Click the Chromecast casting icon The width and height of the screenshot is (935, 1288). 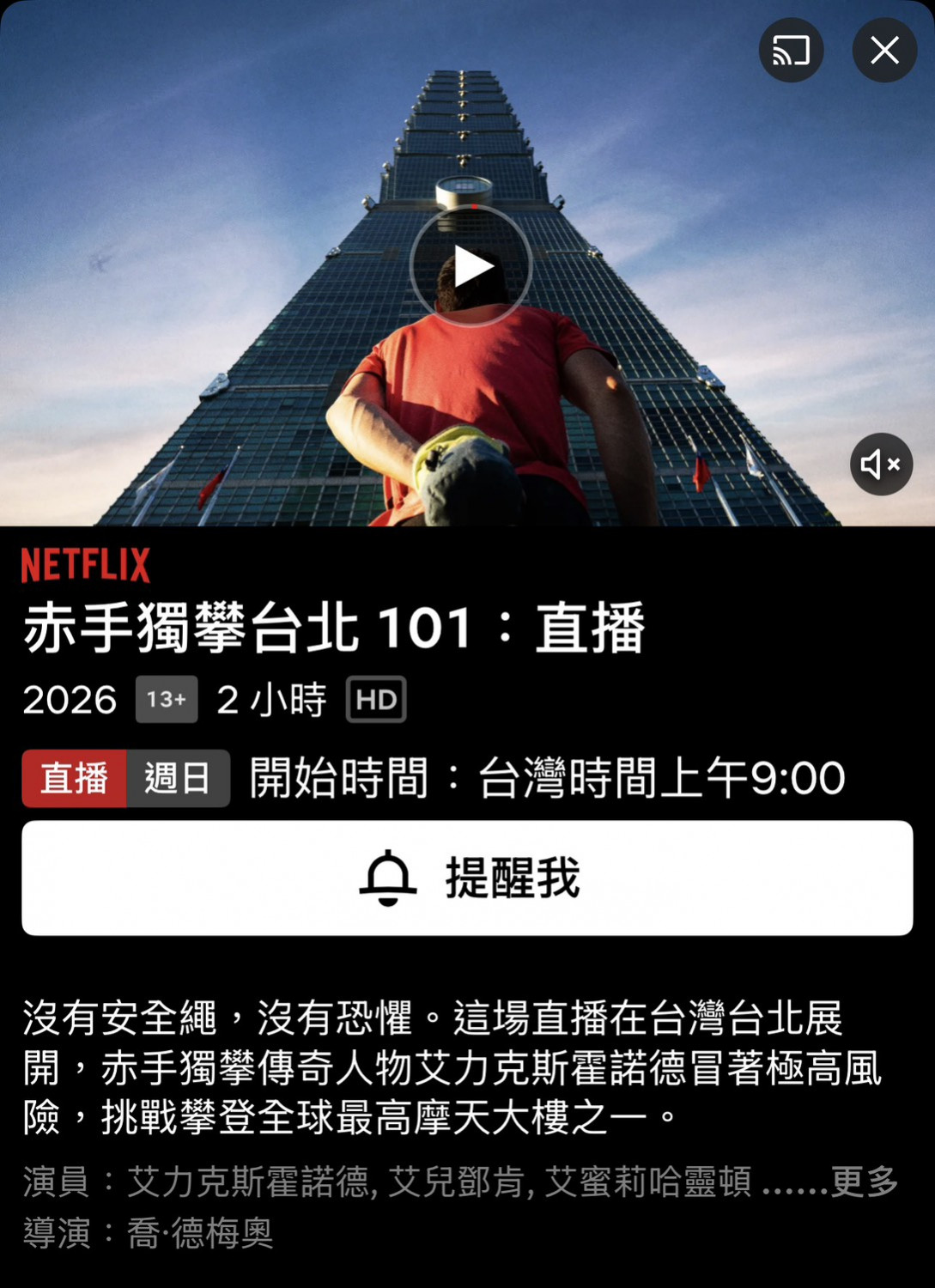790,50
